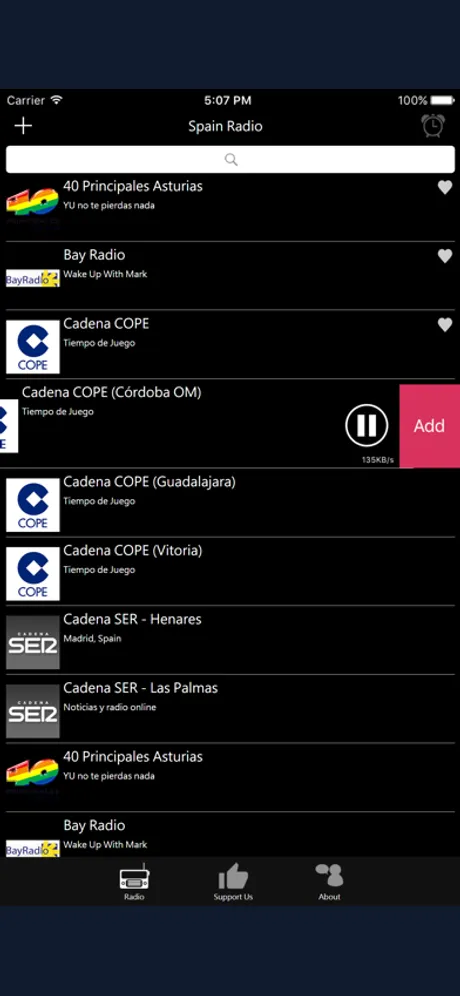Tap the red Add button
Image resolution: width=460 pixels, height=996 pixels.
coord(430,426)
